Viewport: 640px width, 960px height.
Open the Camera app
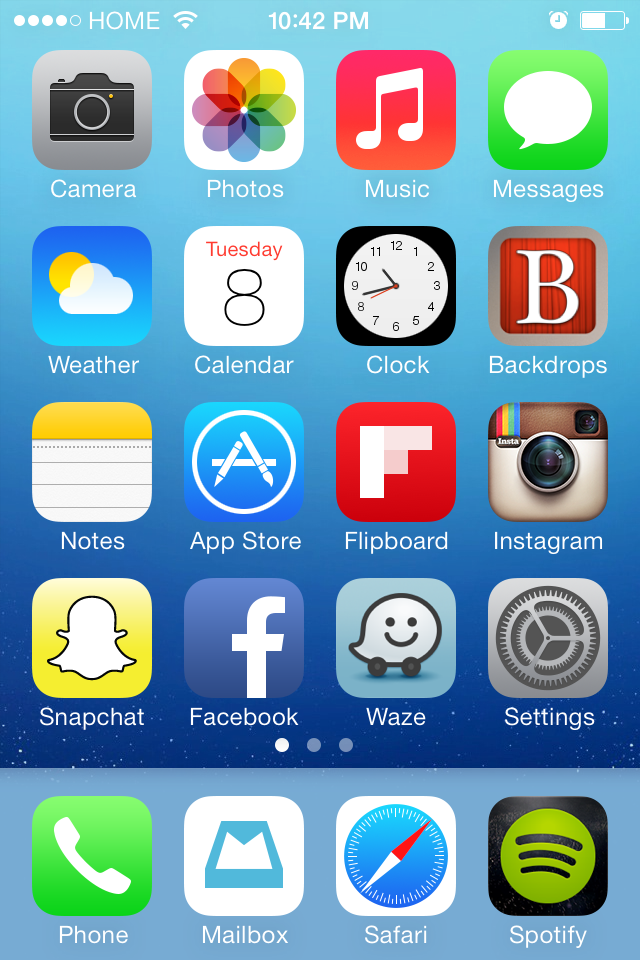92,110
